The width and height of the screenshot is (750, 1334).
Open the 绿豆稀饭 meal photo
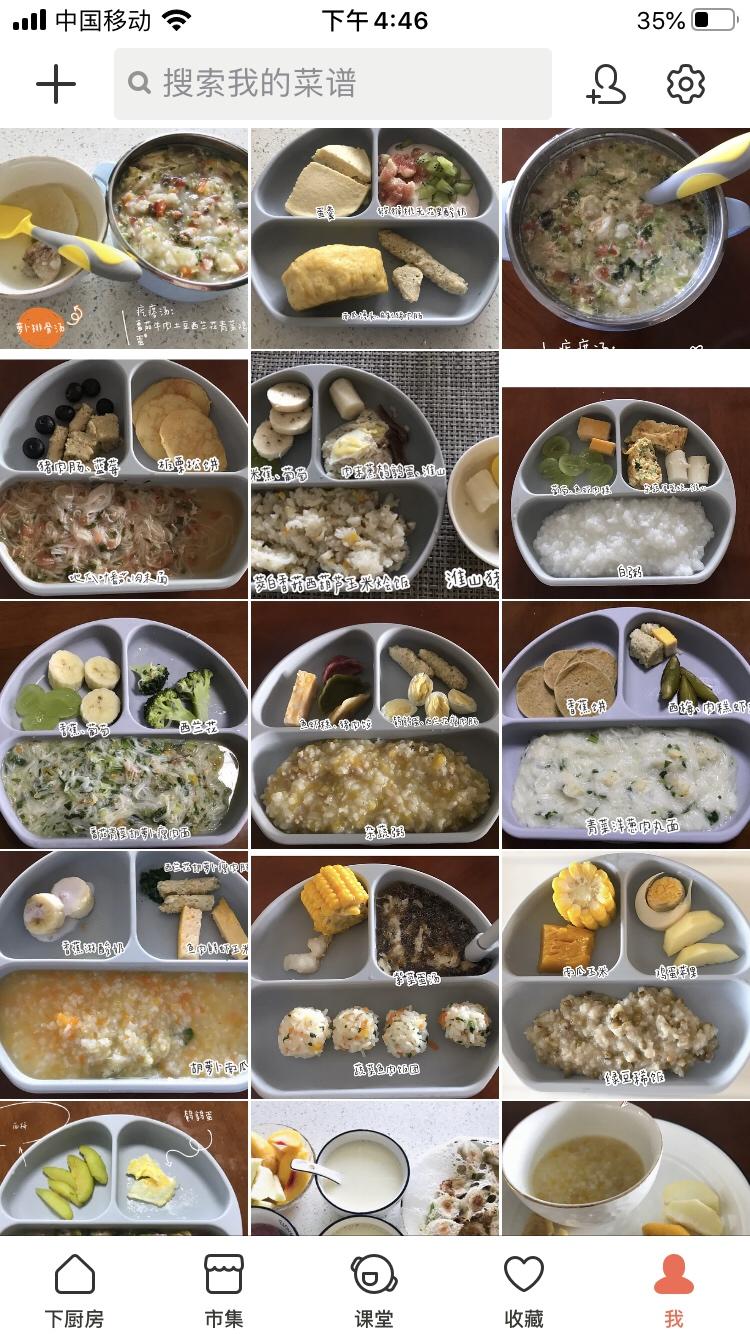point(625,975)
